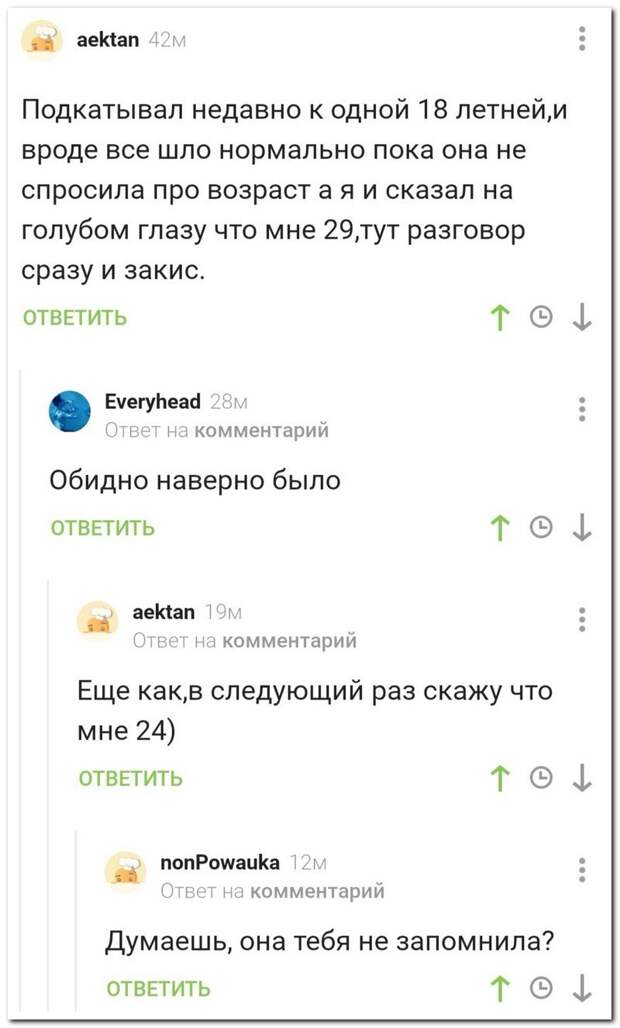Screen dimensions: 620x1028
Task: Reply to Everyhead's comment
Action: 103,528
